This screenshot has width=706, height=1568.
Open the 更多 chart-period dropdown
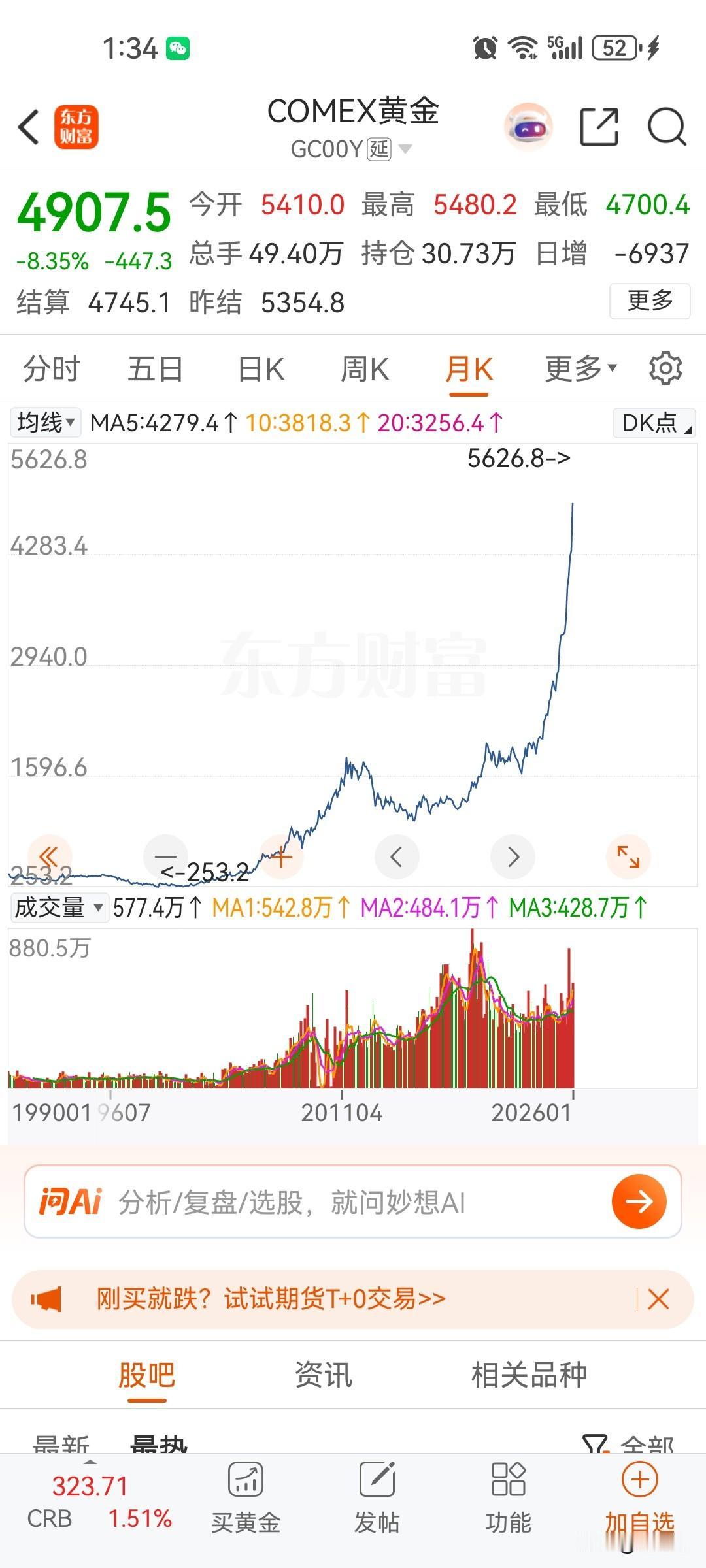(x=578, y=368)
